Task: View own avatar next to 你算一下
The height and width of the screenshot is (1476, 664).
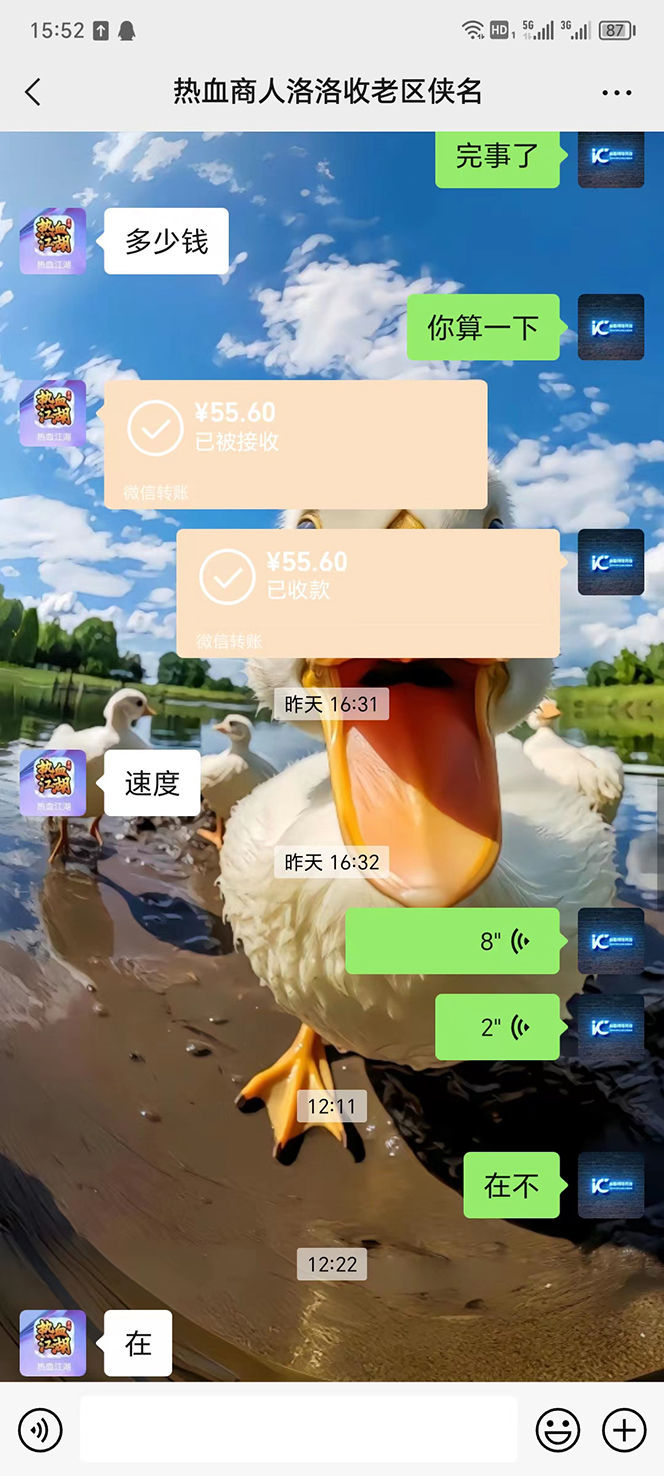Action: click(611, 327)
